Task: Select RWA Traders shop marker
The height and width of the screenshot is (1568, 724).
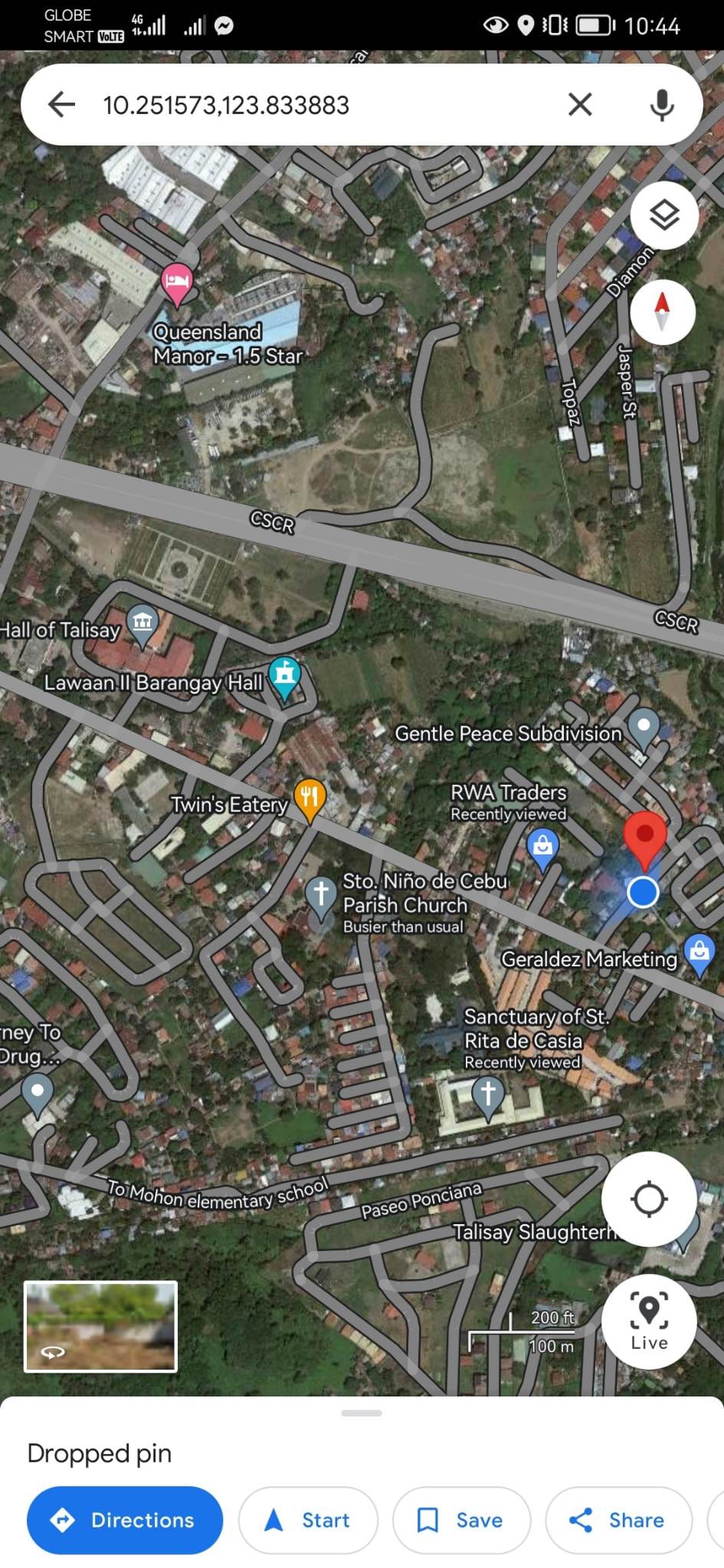Action: (x=542, y=845)
